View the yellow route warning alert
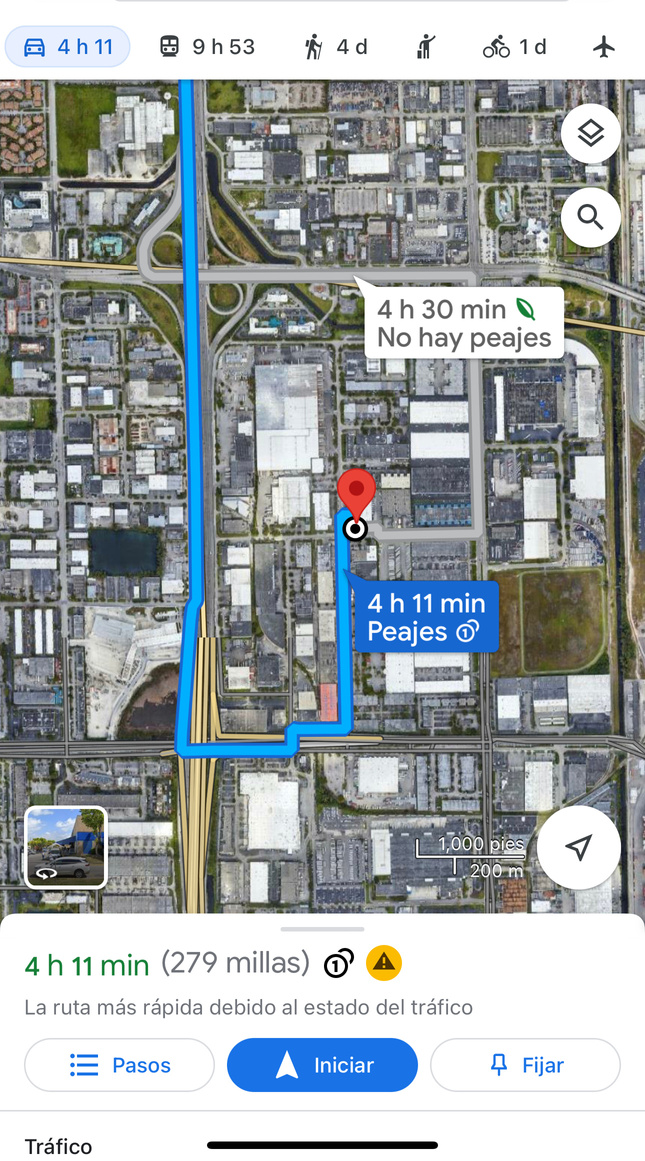This screenshot has width=645, height=1161. click(x=384, y=963)
